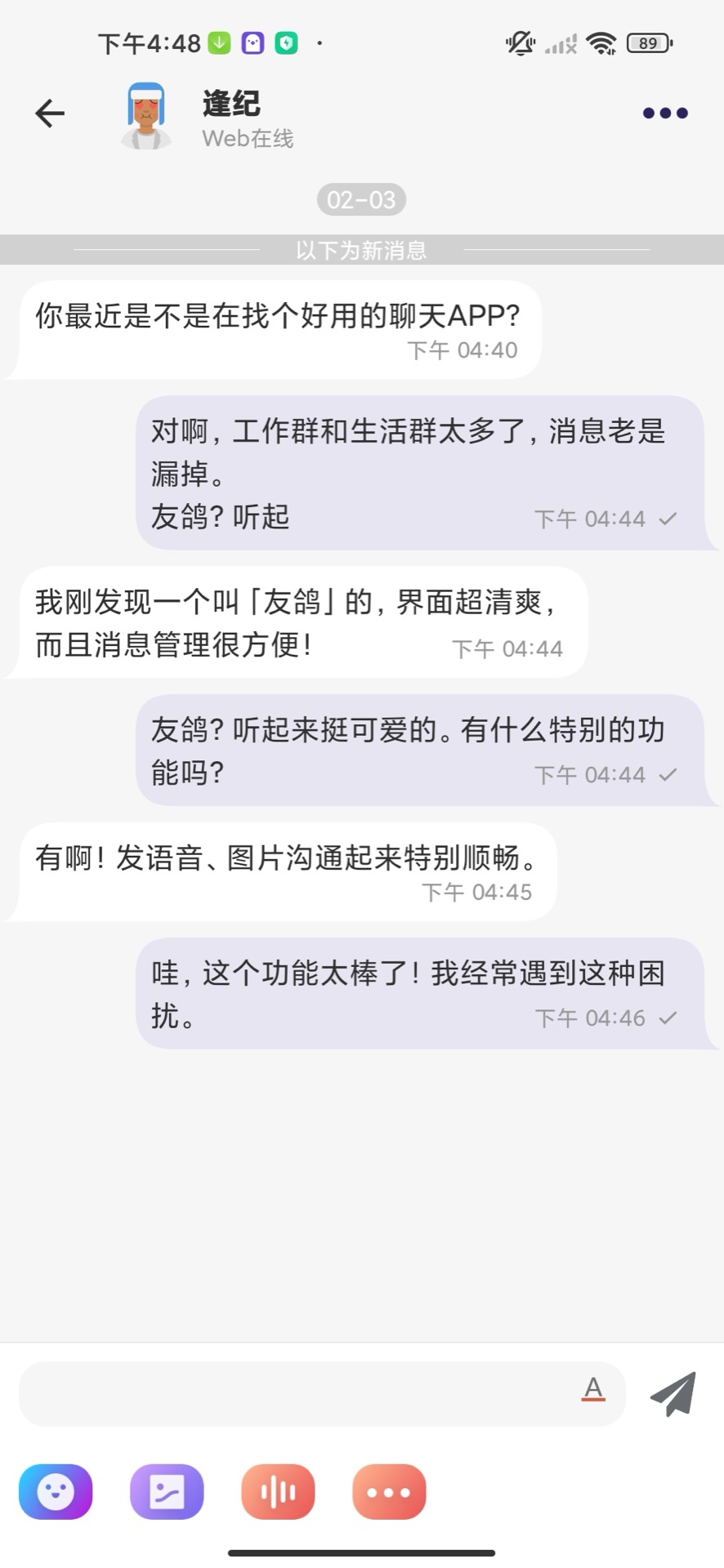
Task: Tap the battery indicator showing 89
Action: (646, 42)
